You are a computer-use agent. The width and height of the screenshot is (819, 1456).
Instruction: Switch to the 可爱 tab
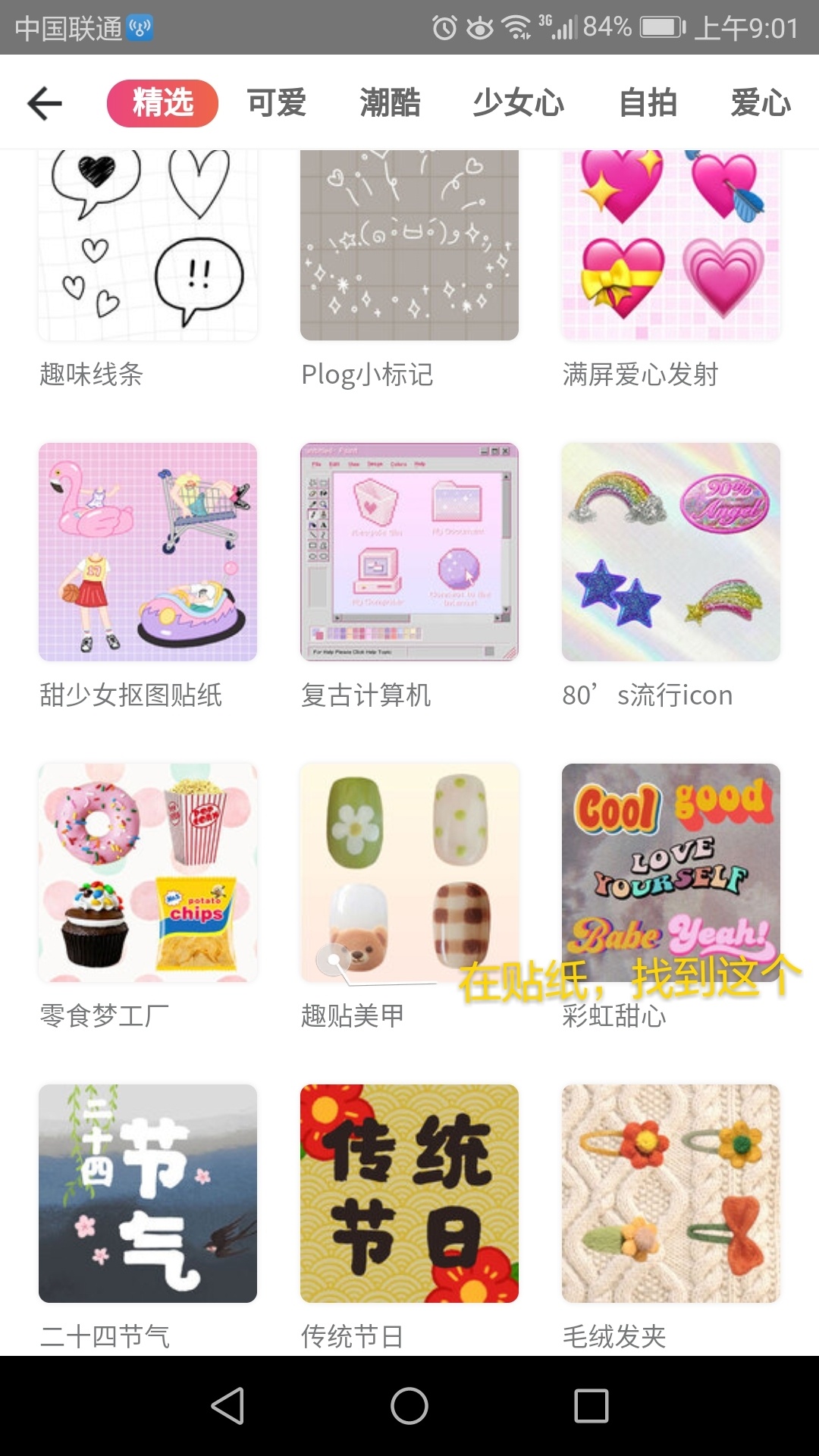277,103
